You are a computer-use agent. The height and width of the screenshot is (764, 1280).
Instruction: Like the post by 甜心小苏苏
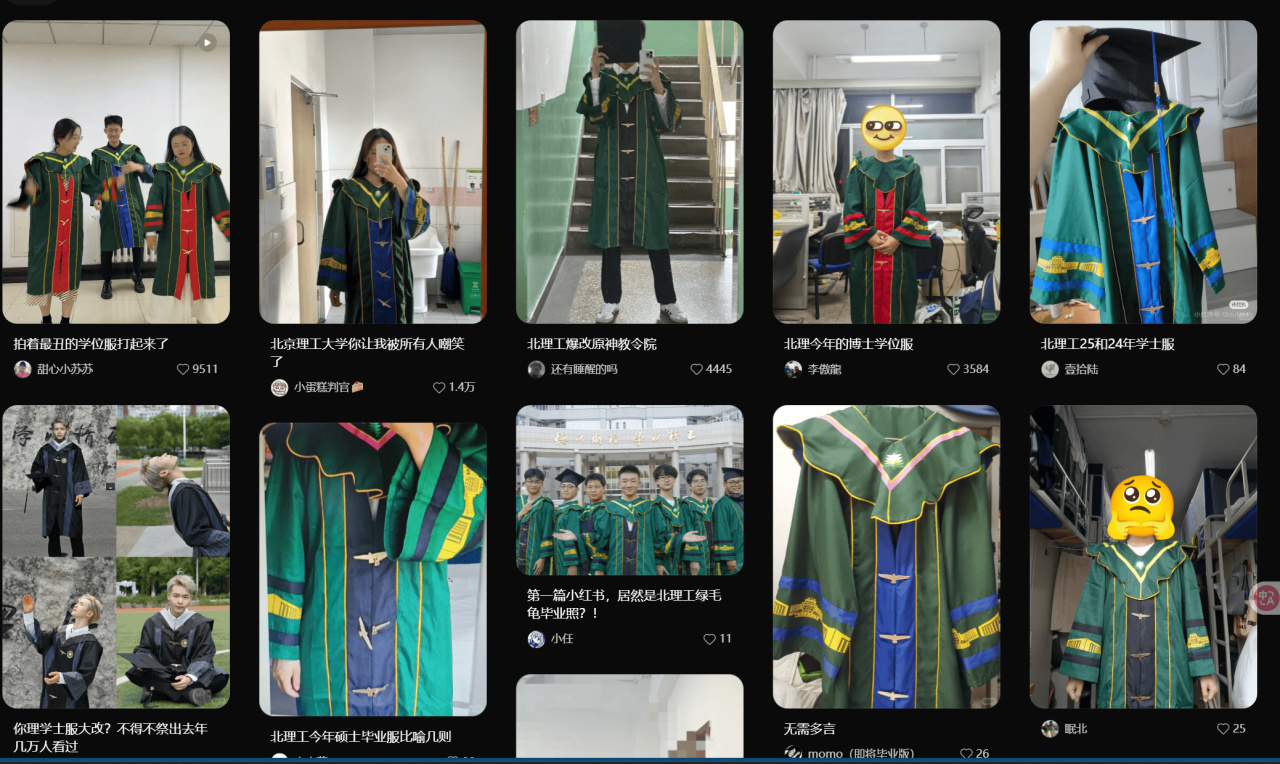183,369
